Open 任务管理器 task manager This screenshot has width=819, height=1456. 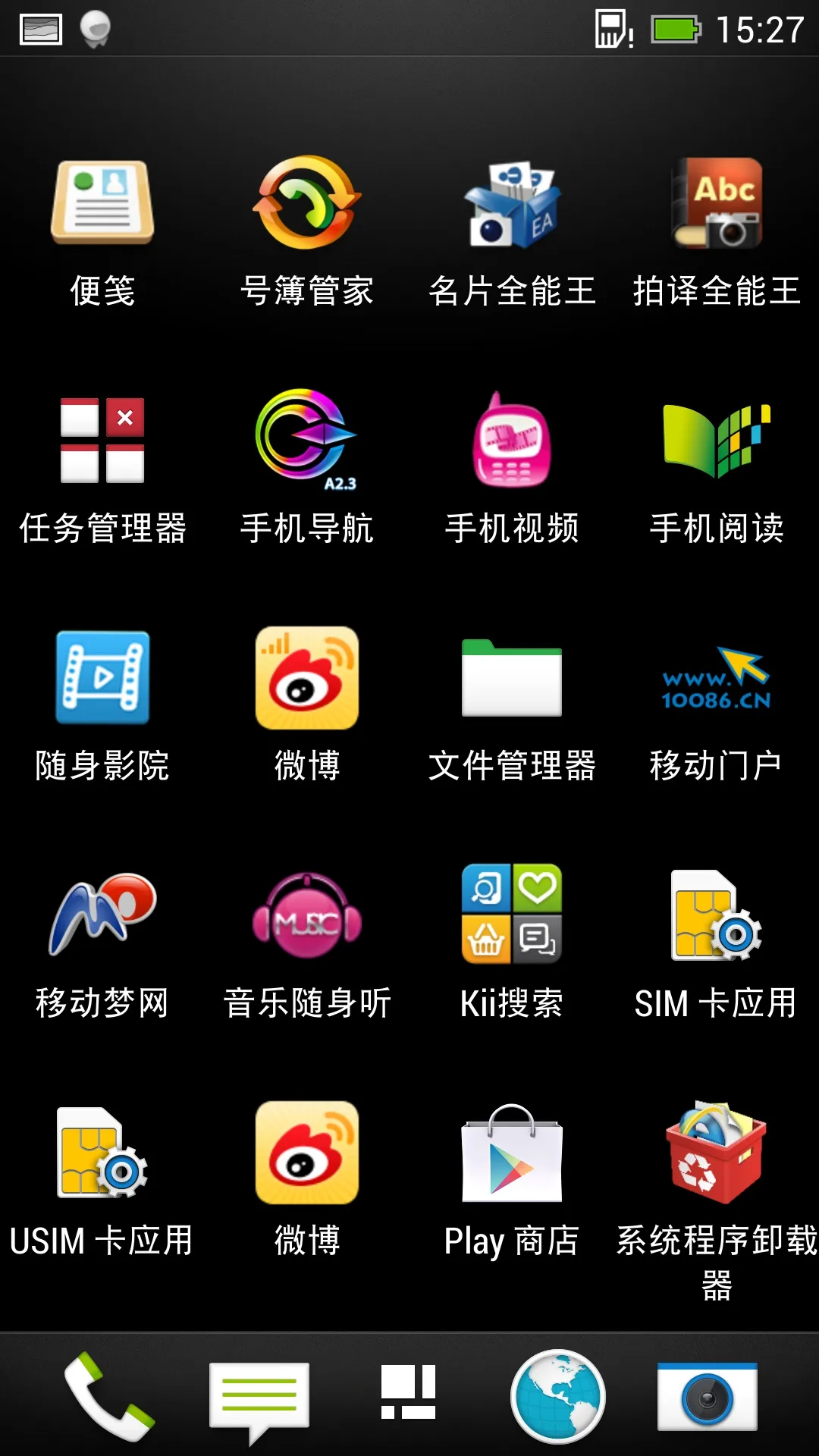tap(102, 440)
